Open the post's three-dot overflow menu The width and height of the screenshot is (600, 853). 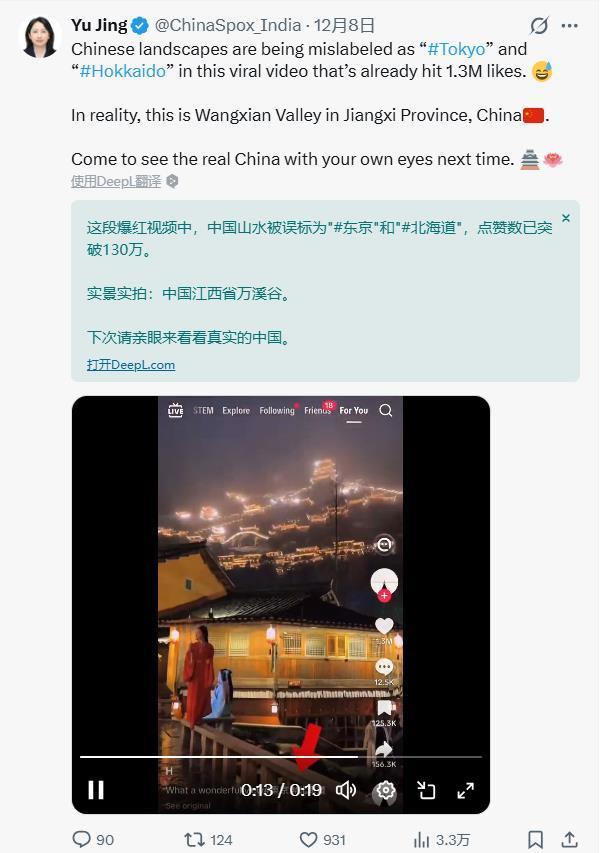(569, 25)
